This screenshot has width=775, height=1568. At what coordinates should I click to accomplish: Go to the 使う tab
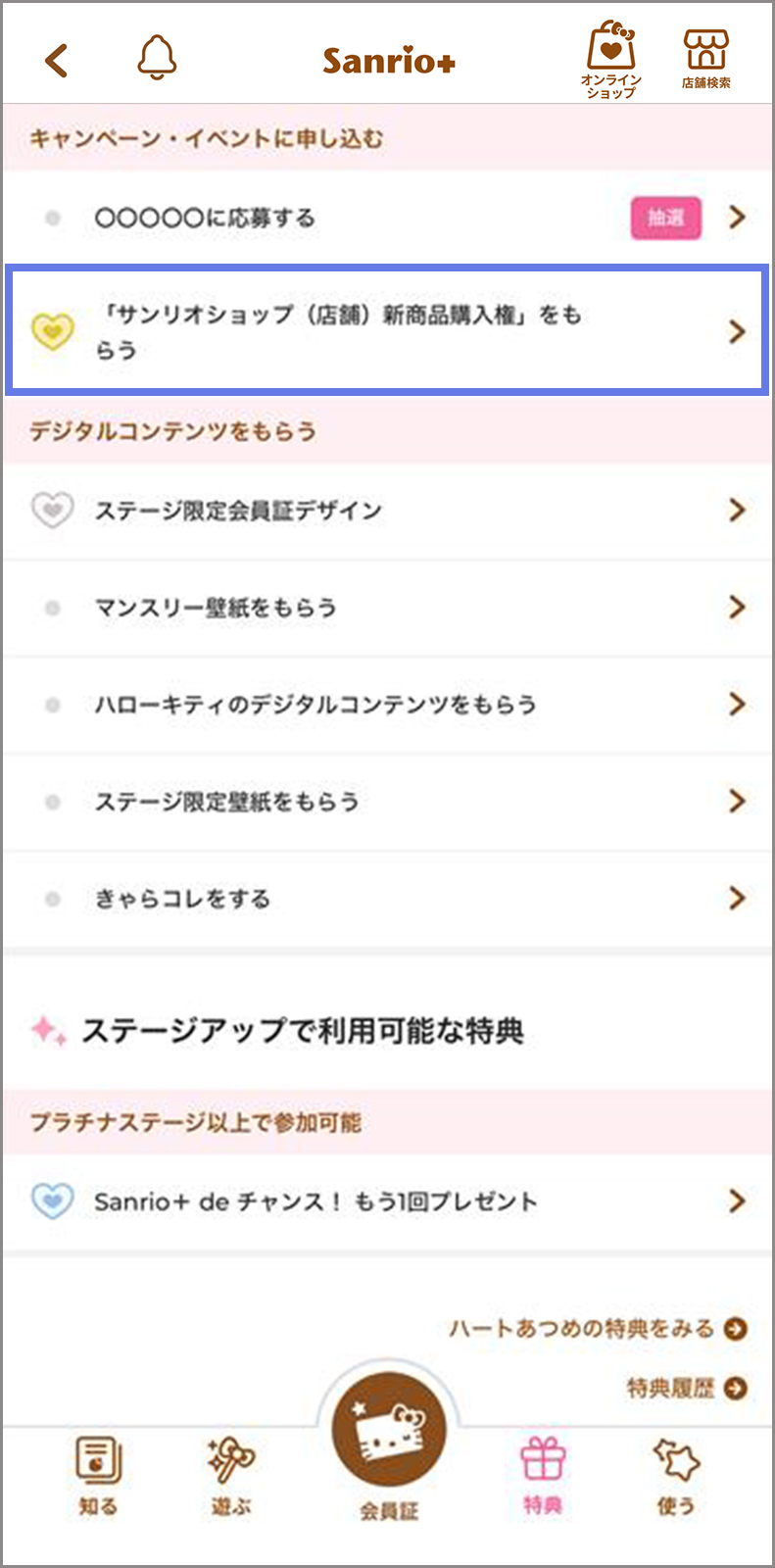(676, 1476)
